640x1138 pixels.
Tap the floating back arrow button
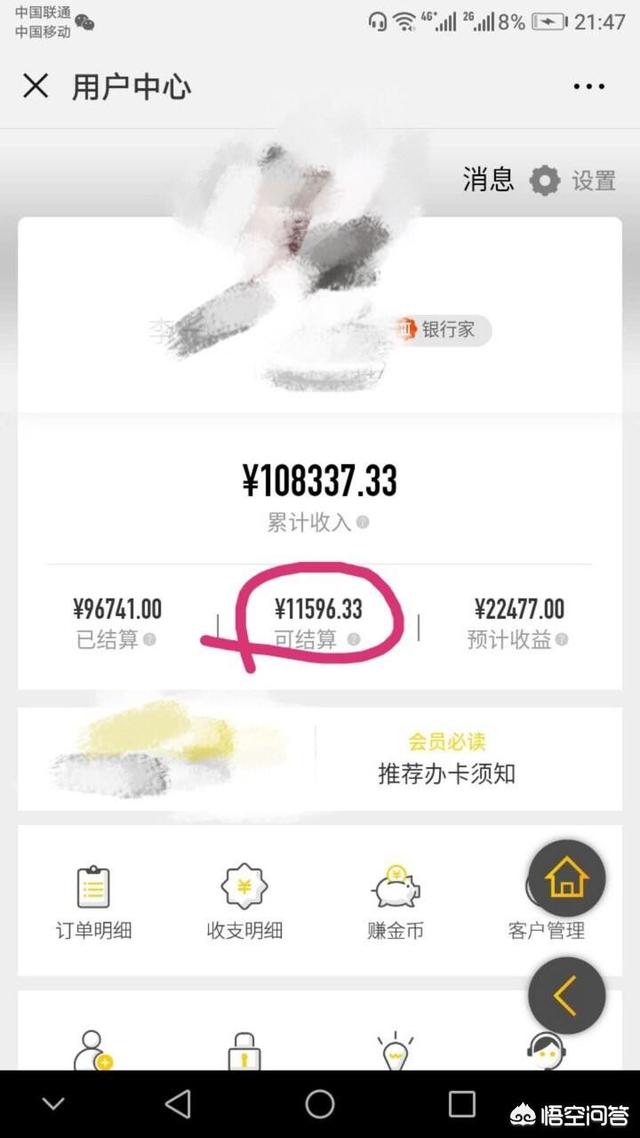[566, 996]
